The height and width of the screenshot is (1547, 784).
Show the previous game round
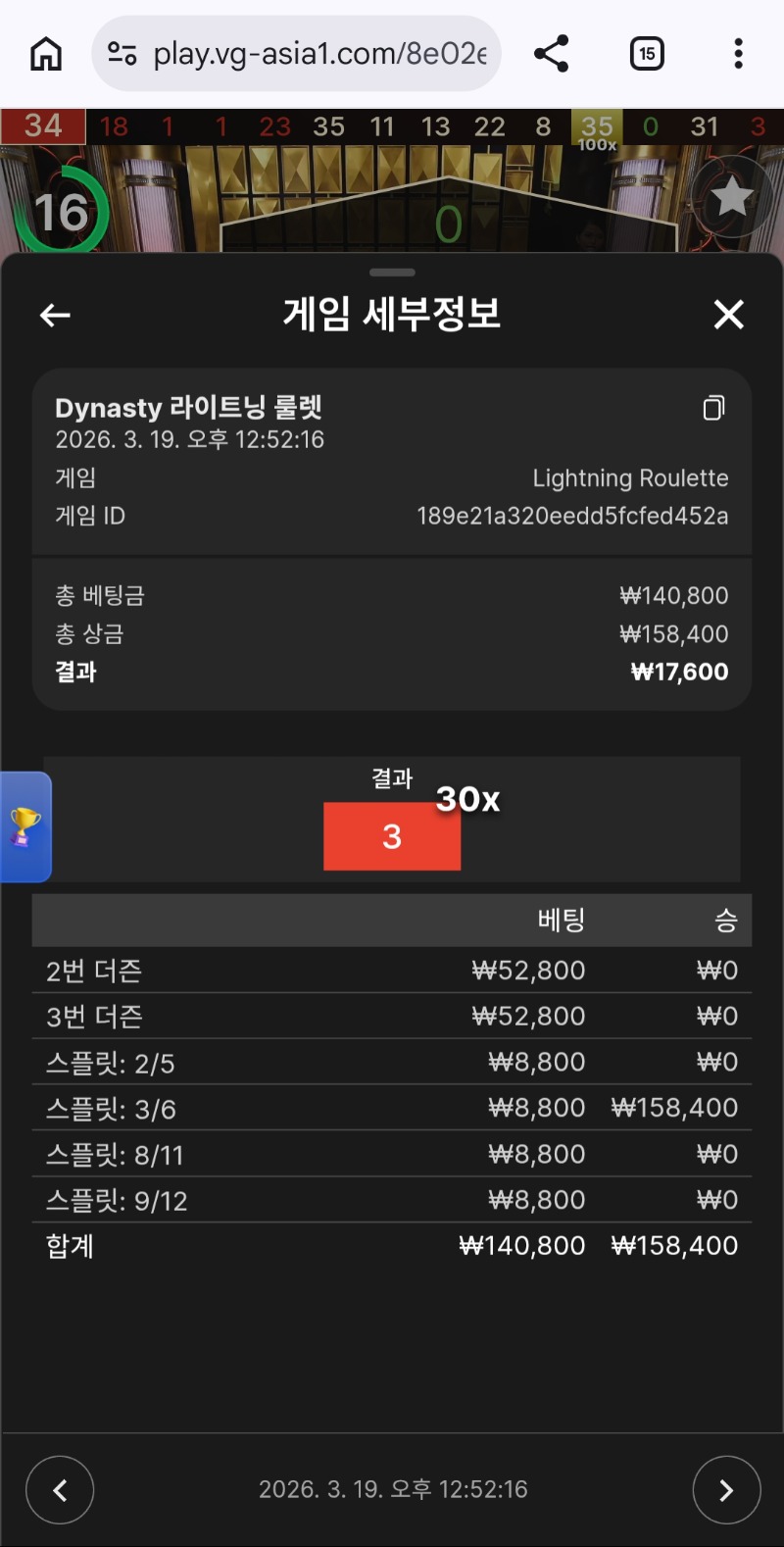(60, 1490)
